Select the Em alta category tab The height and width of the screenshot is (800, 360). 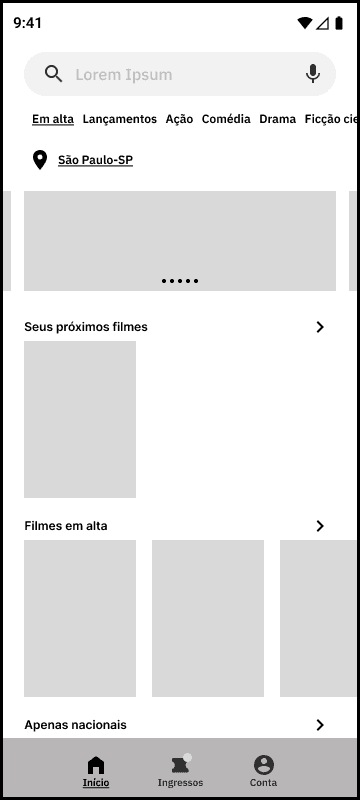pyautogui.click(x=53, y=119)
